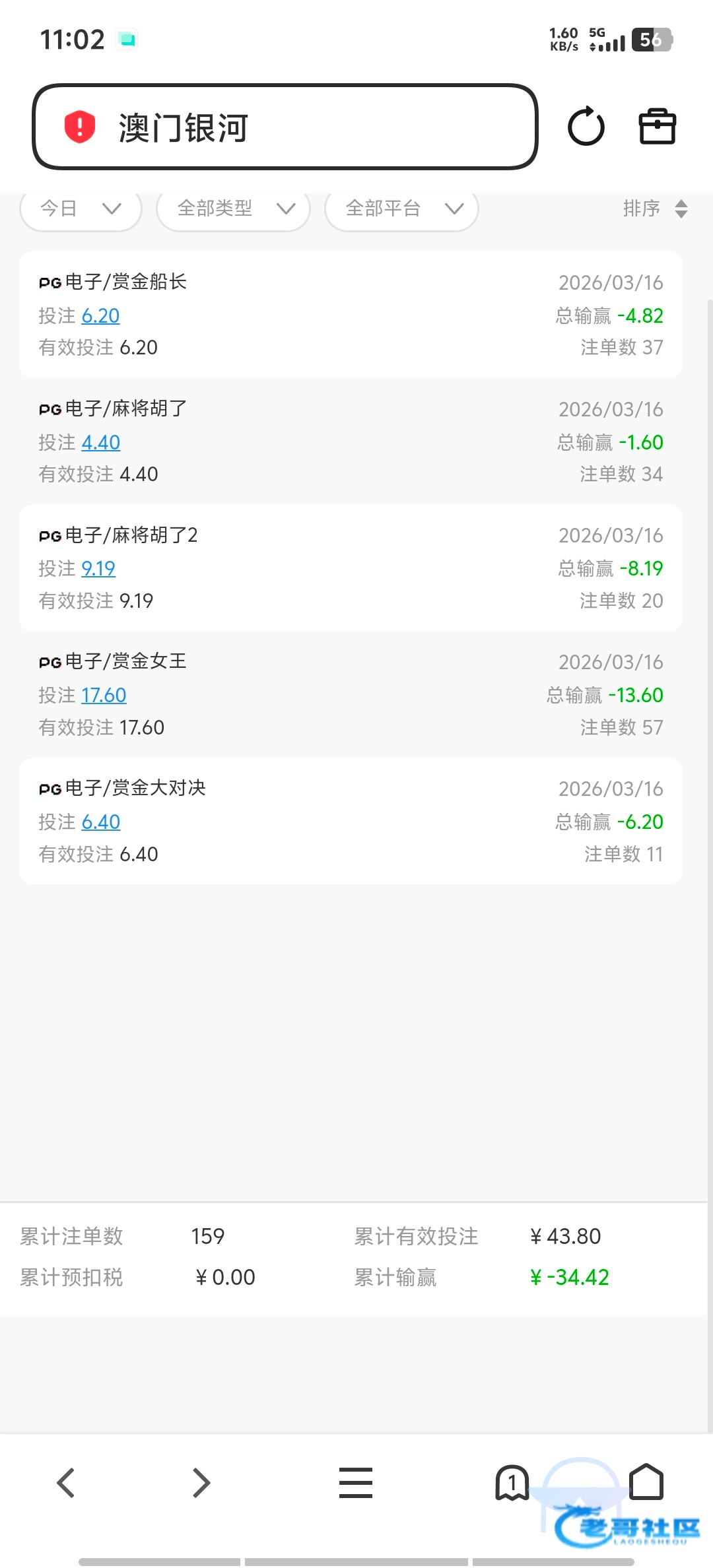Open the 6.40 bet link for 赏金大对决
Screen dimensions: 713x1568
100,822
